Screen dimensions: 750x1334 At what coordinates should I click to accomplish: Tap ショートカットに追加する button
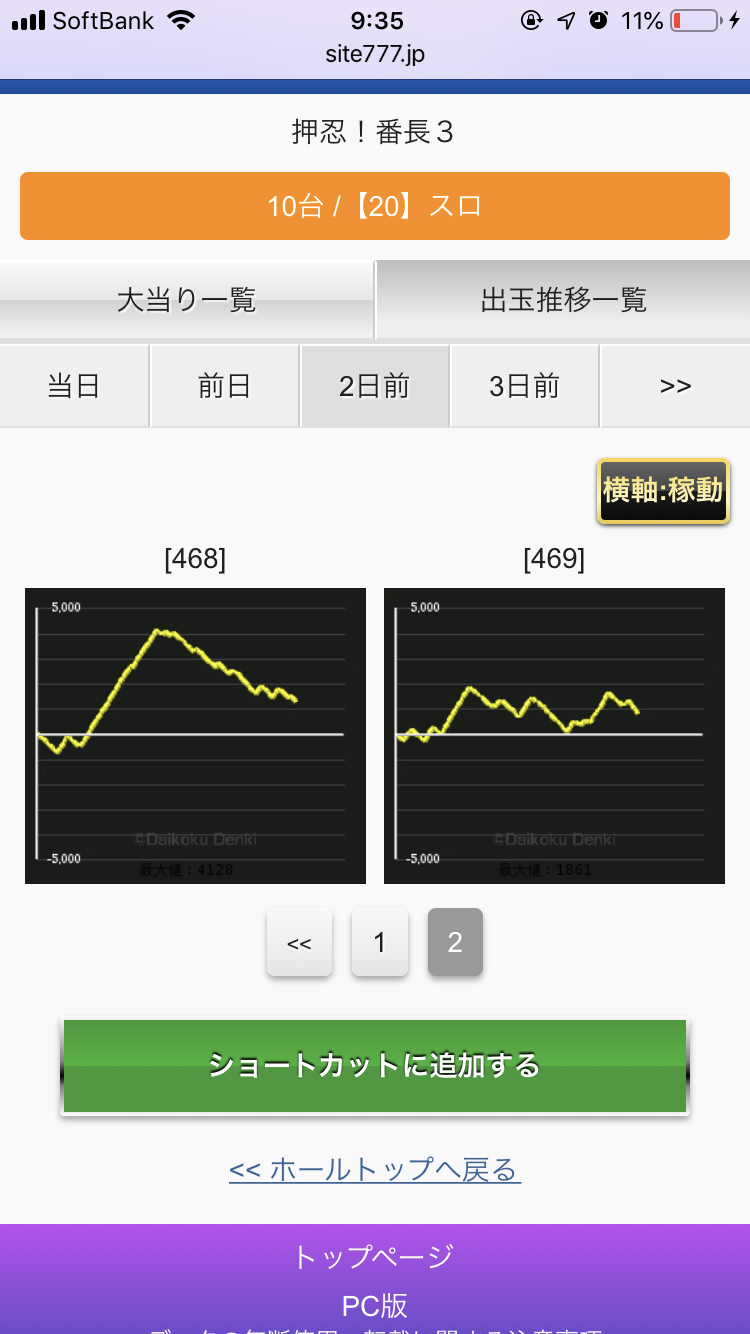click(x=375, y=1066)
